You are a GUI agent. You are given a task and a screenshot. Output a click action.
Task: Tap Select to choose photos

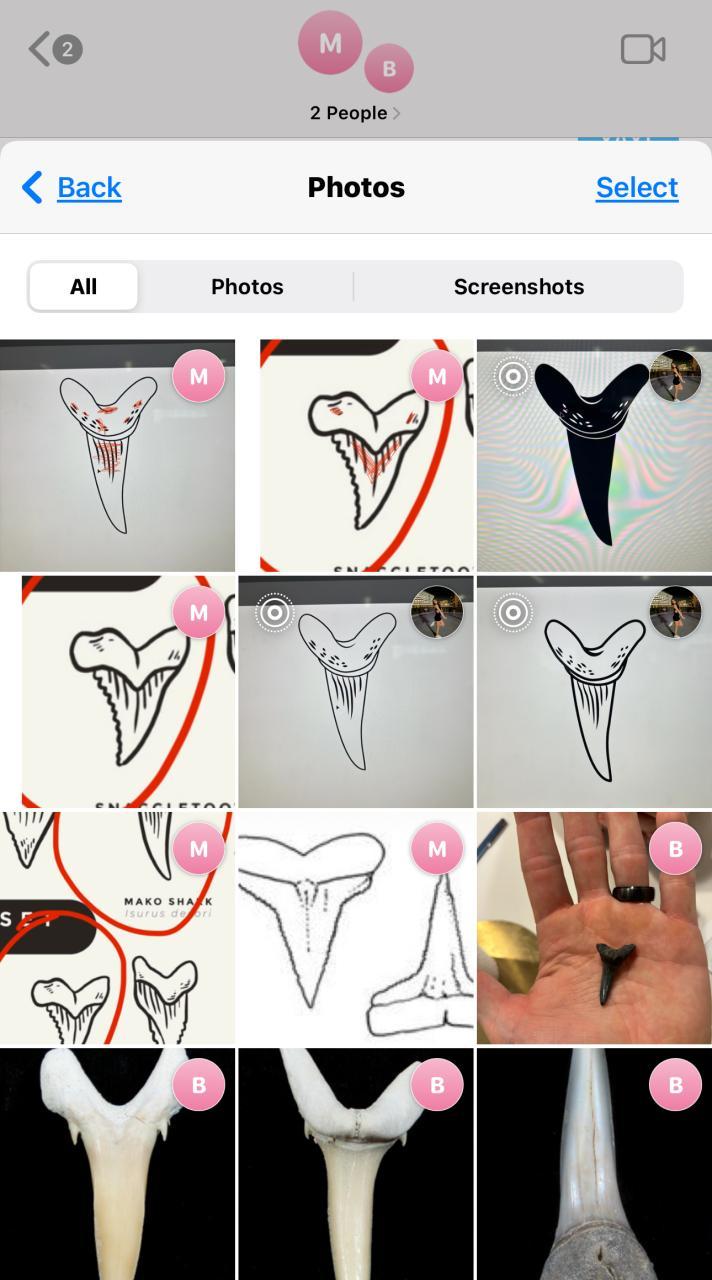pyautogui.click(x=636, y=187)
